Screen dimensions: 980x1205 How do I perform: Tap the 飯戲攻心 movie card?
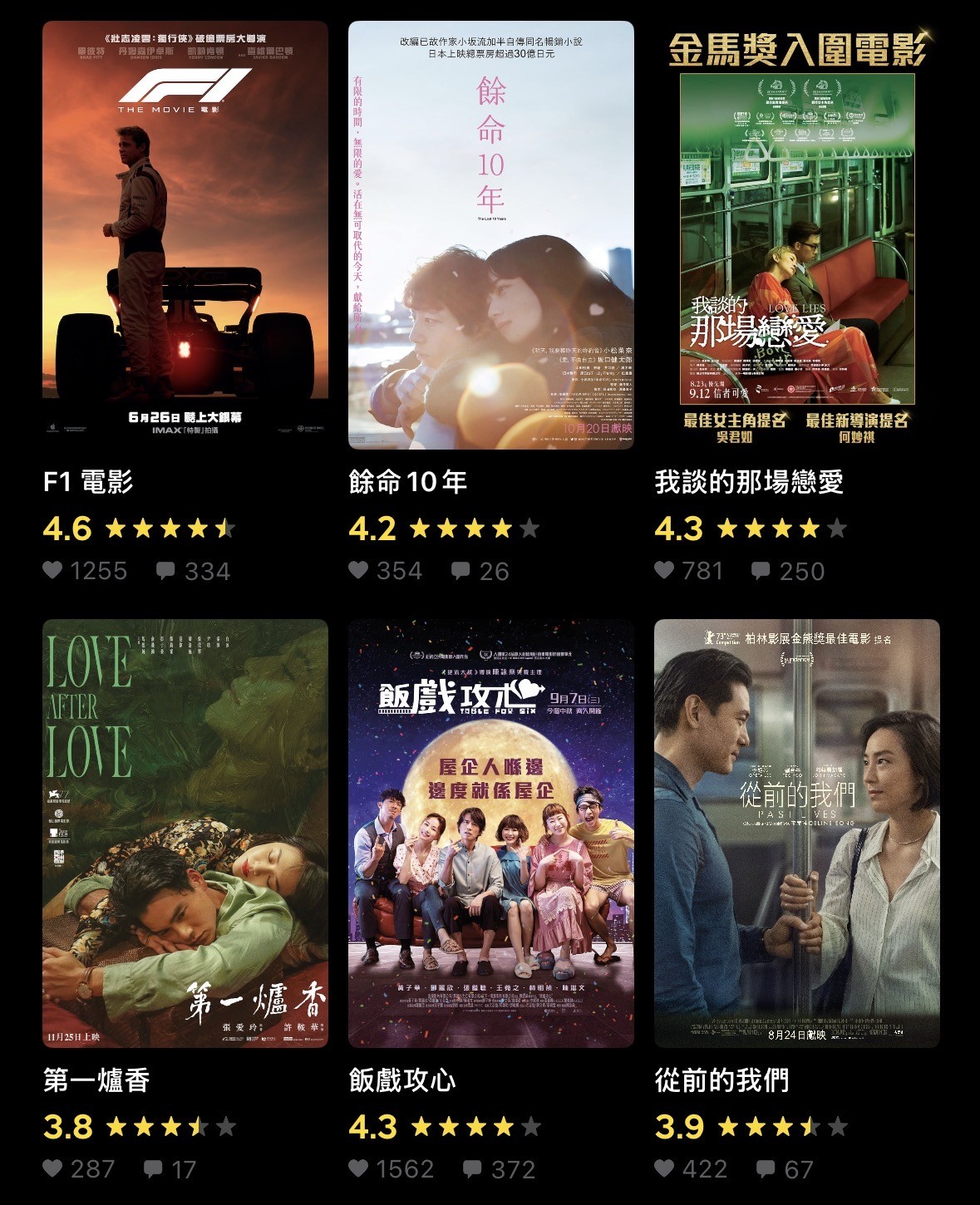(x=490, y=833)
